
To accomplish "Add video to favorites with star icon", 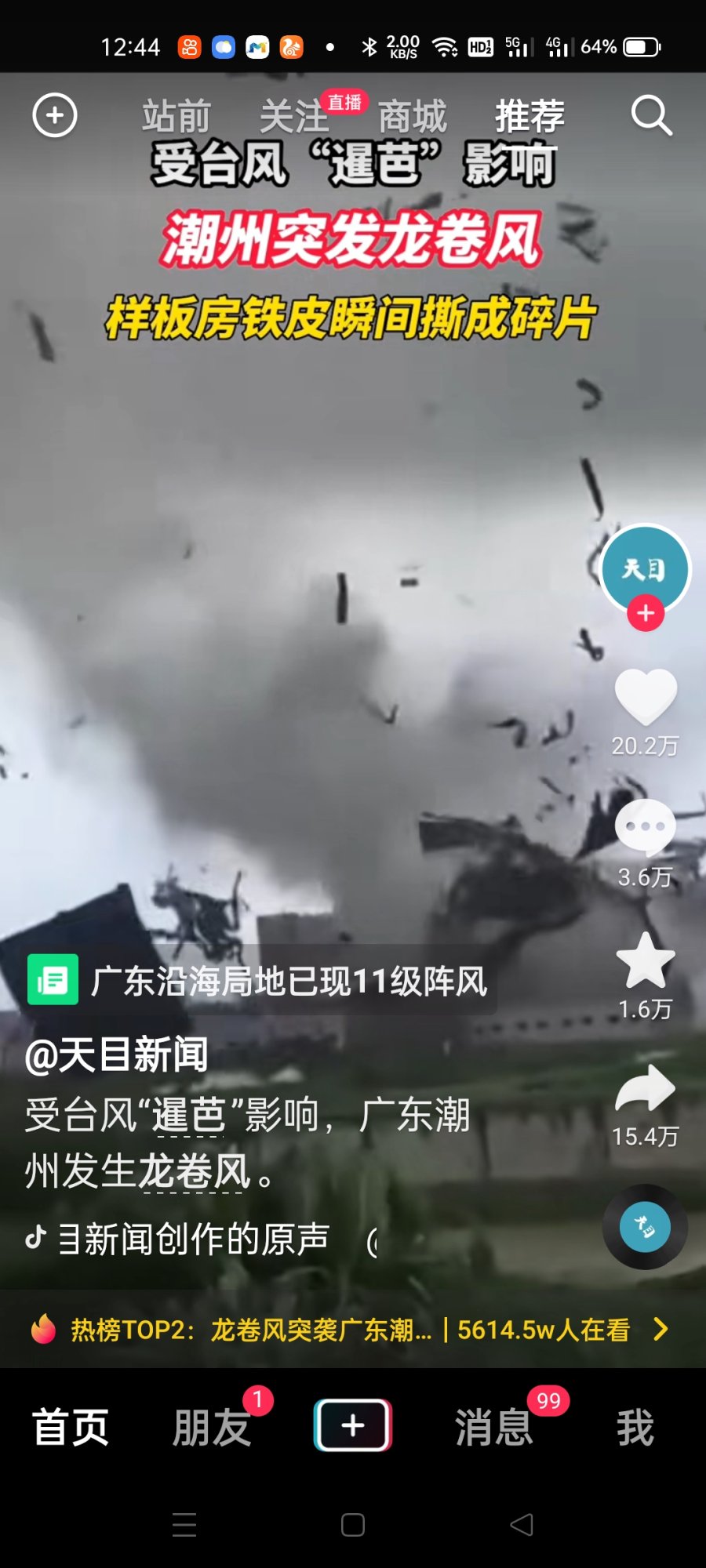I will [645, 960].
